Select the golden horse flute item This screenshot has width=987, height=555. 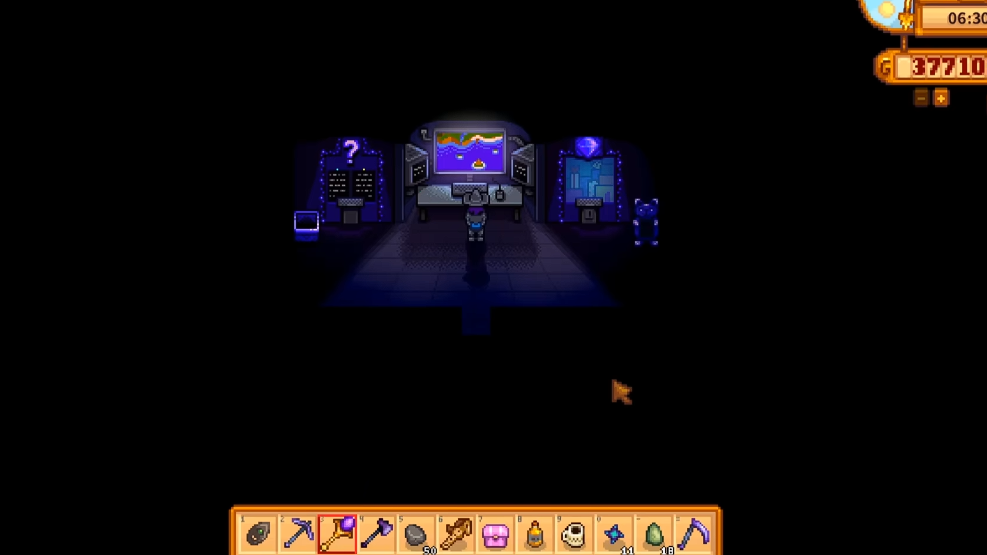tap(456, 534)
